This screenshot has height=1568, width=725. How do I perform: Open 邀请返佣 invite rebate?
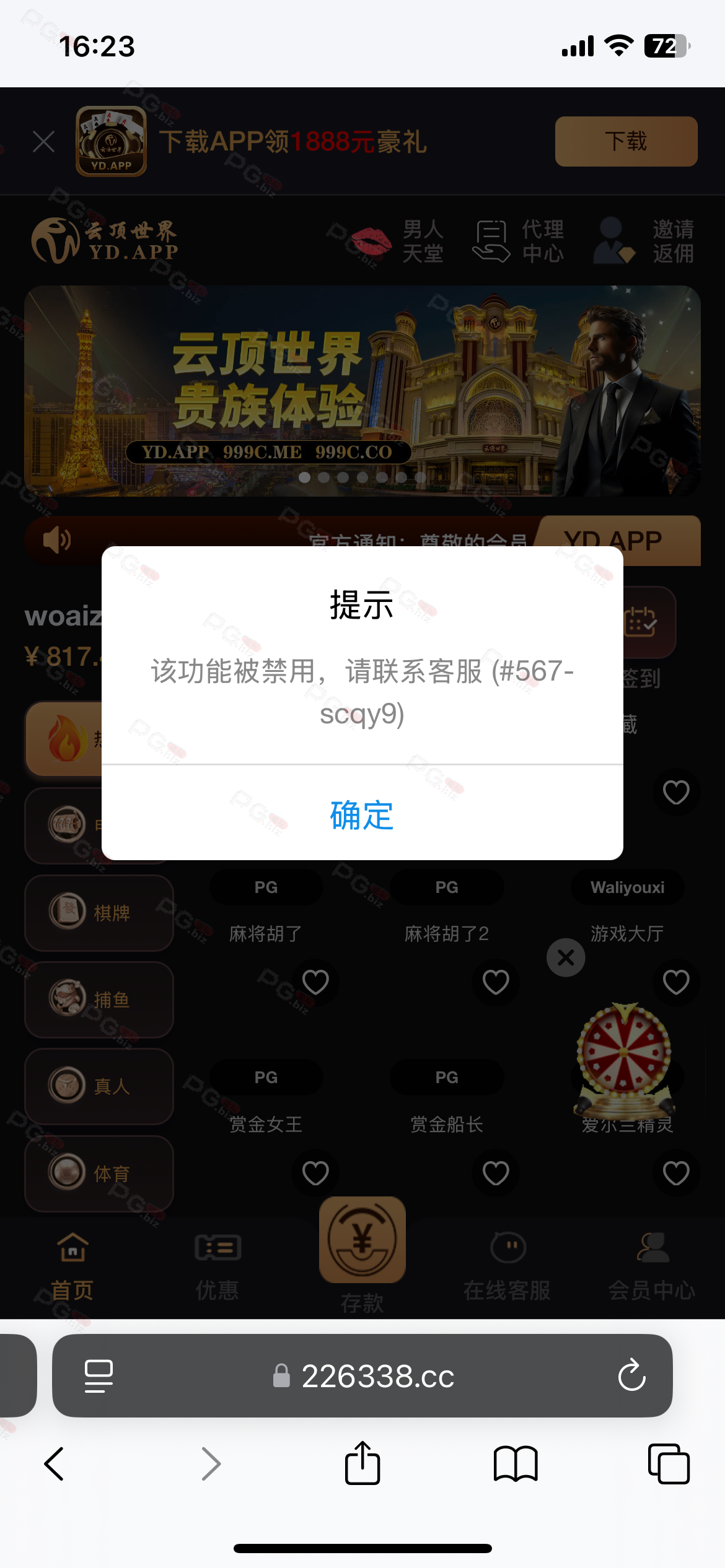pyautogui.click(x=644, y=242)
